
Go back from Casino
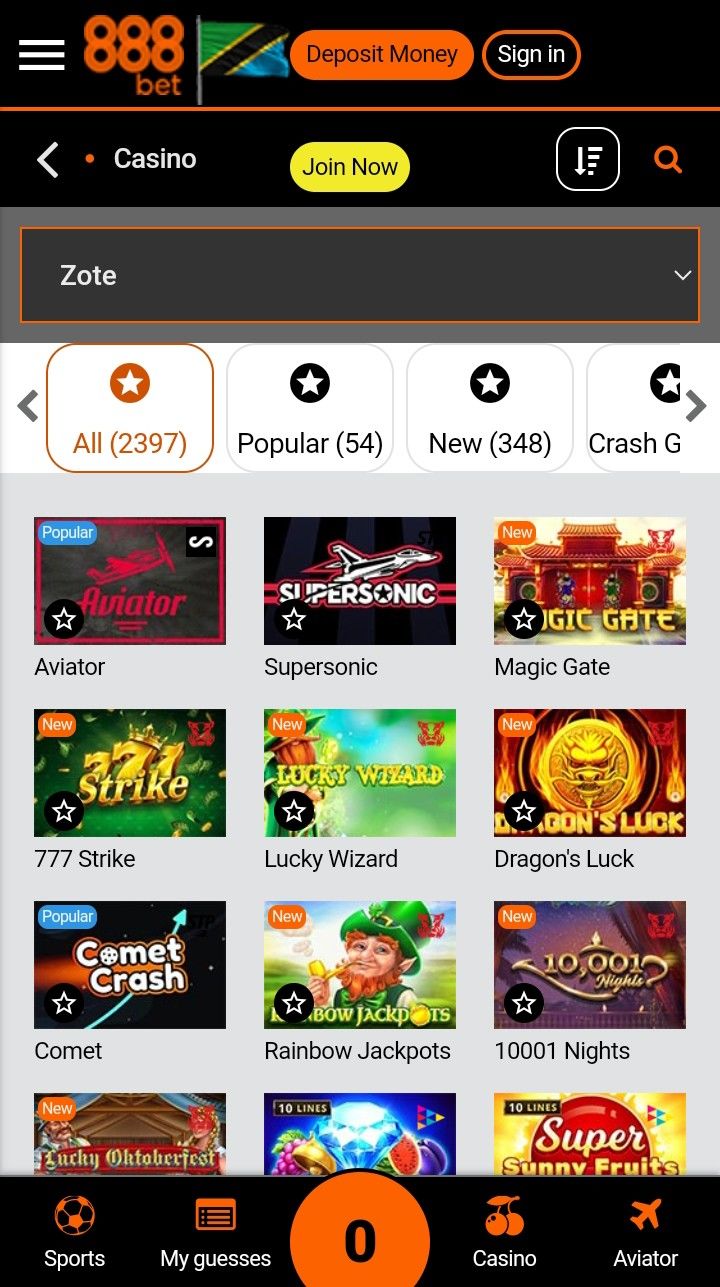click(x=47, y=159)
